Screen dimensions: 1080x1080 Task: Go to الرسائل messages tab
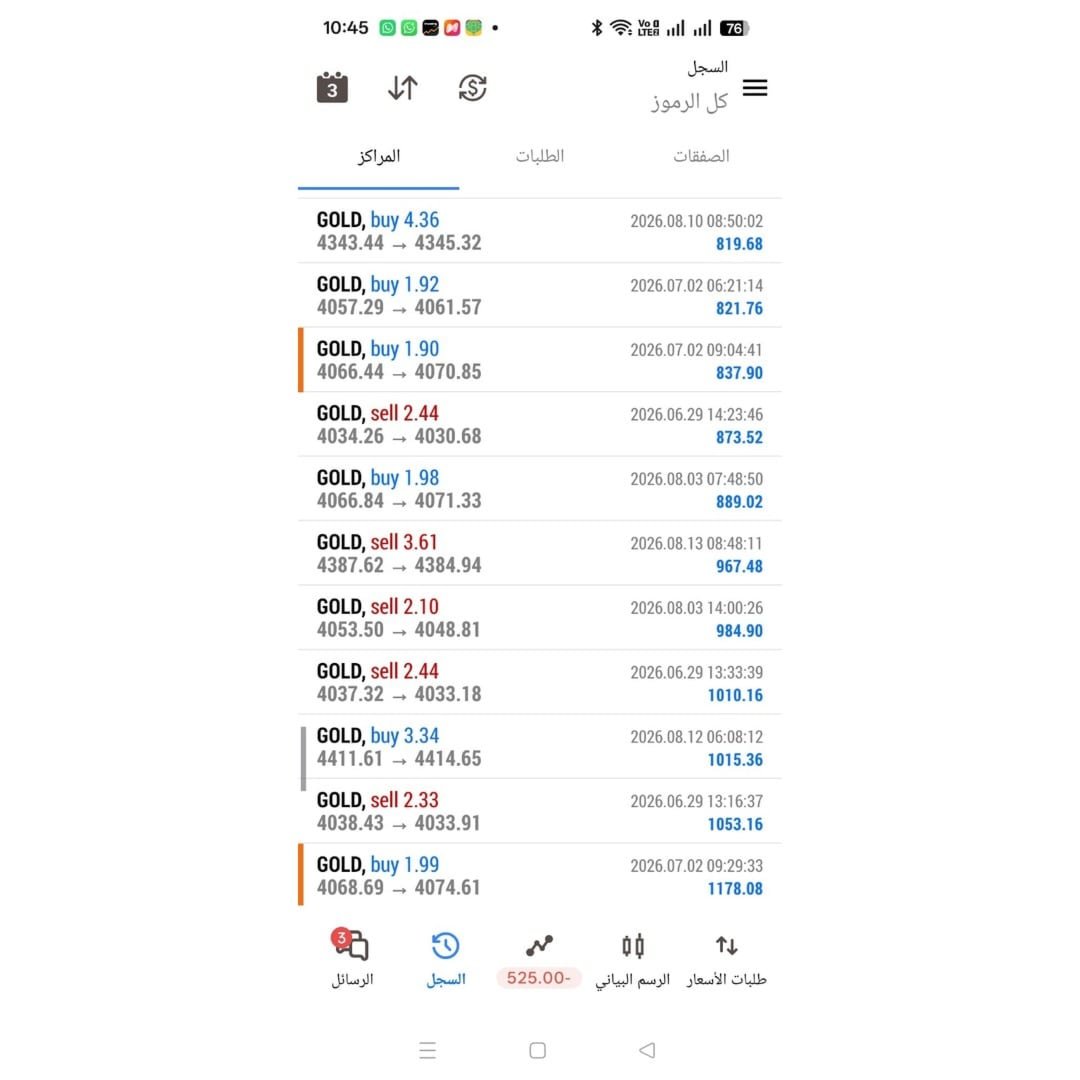pyautogui.click(x=352, y=957)
